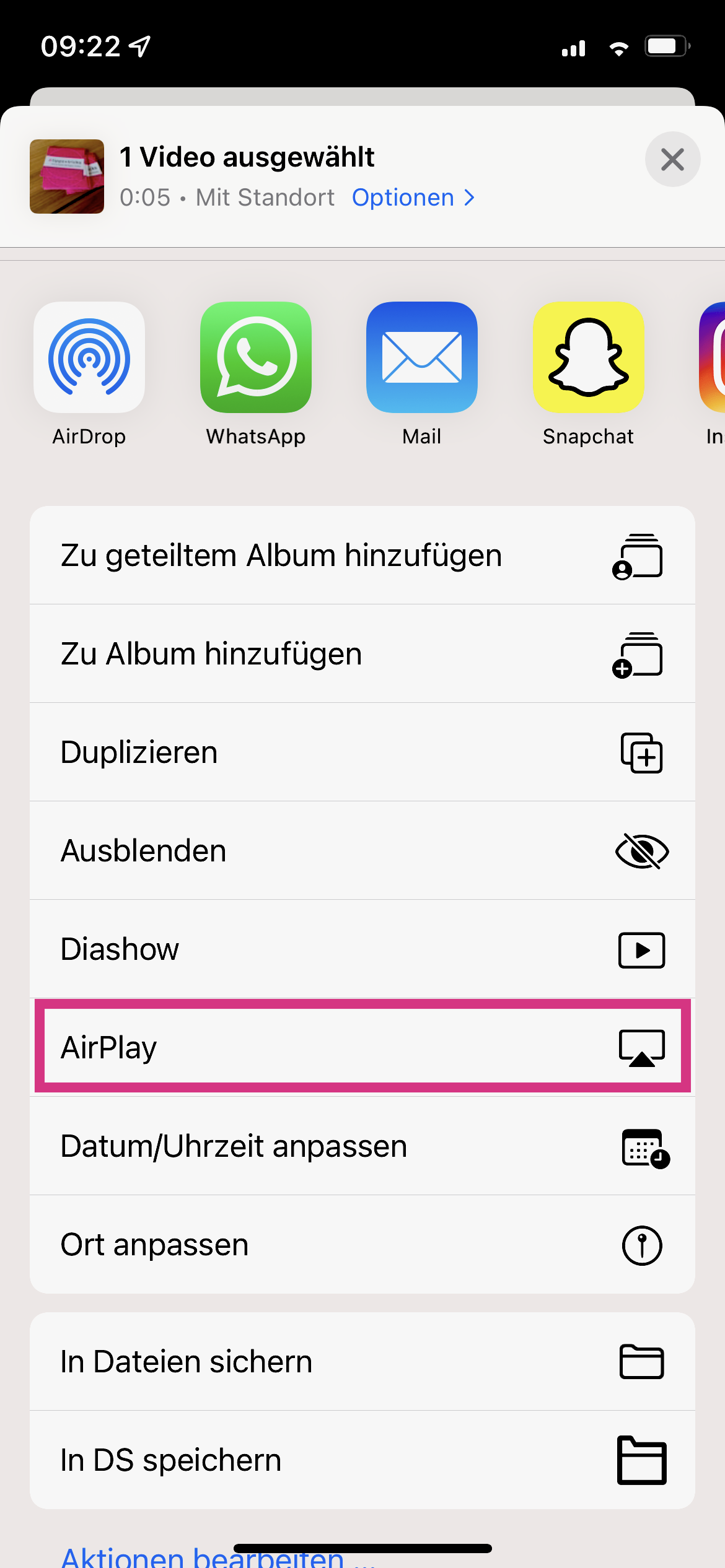
Task: Choose Zu Album hinzufügen
Action: 362,654
